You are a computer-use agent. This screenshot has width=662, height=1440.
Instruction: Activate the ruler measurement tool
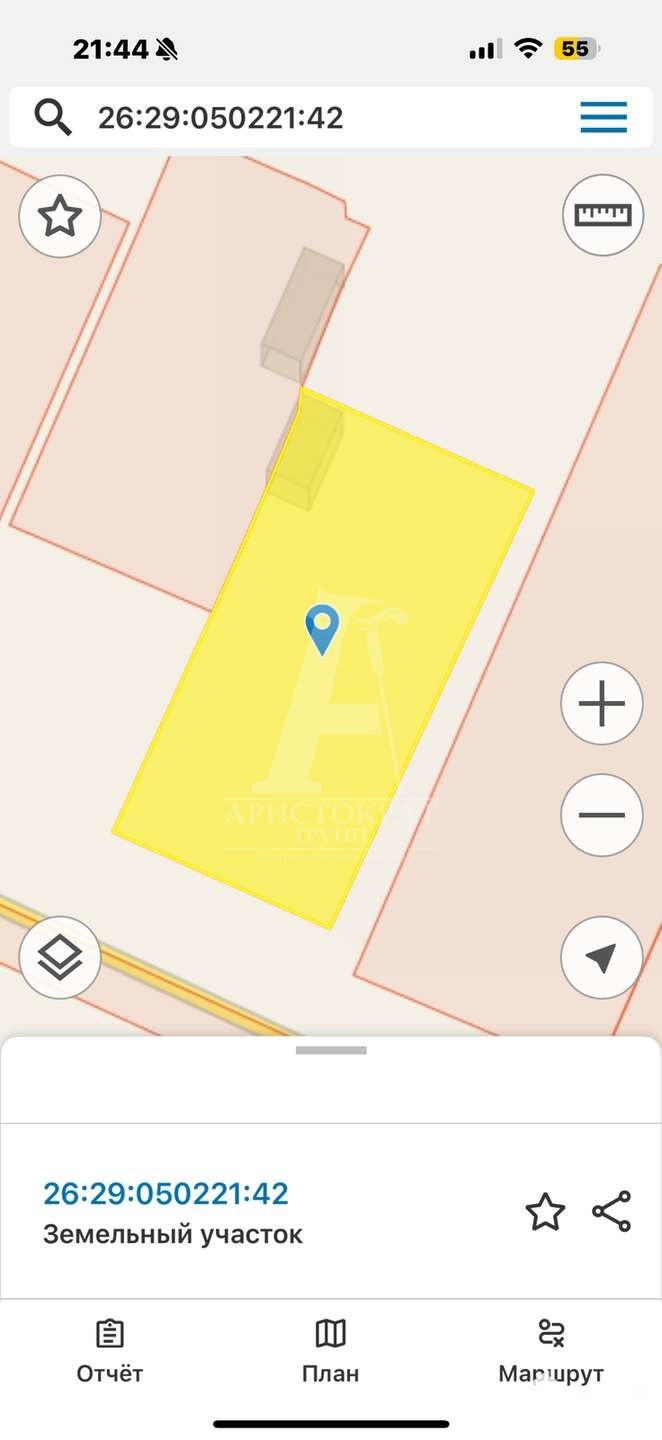click(602, 215)
